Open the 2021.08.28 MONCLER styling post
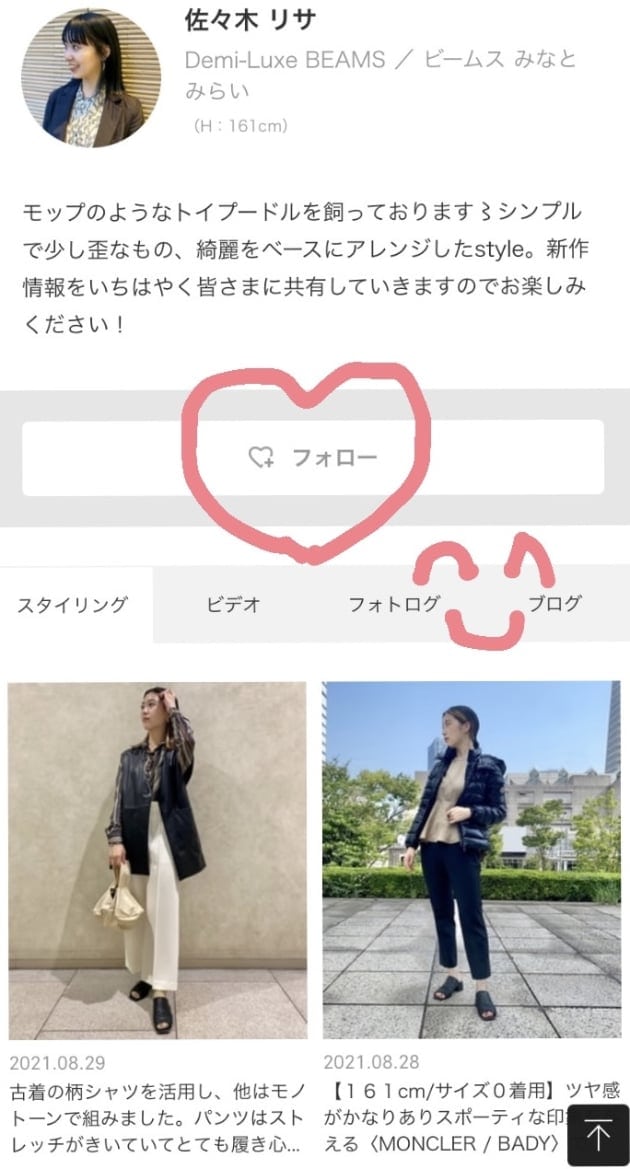This screenshot has width=630, height=1169. tap(471, 860)
